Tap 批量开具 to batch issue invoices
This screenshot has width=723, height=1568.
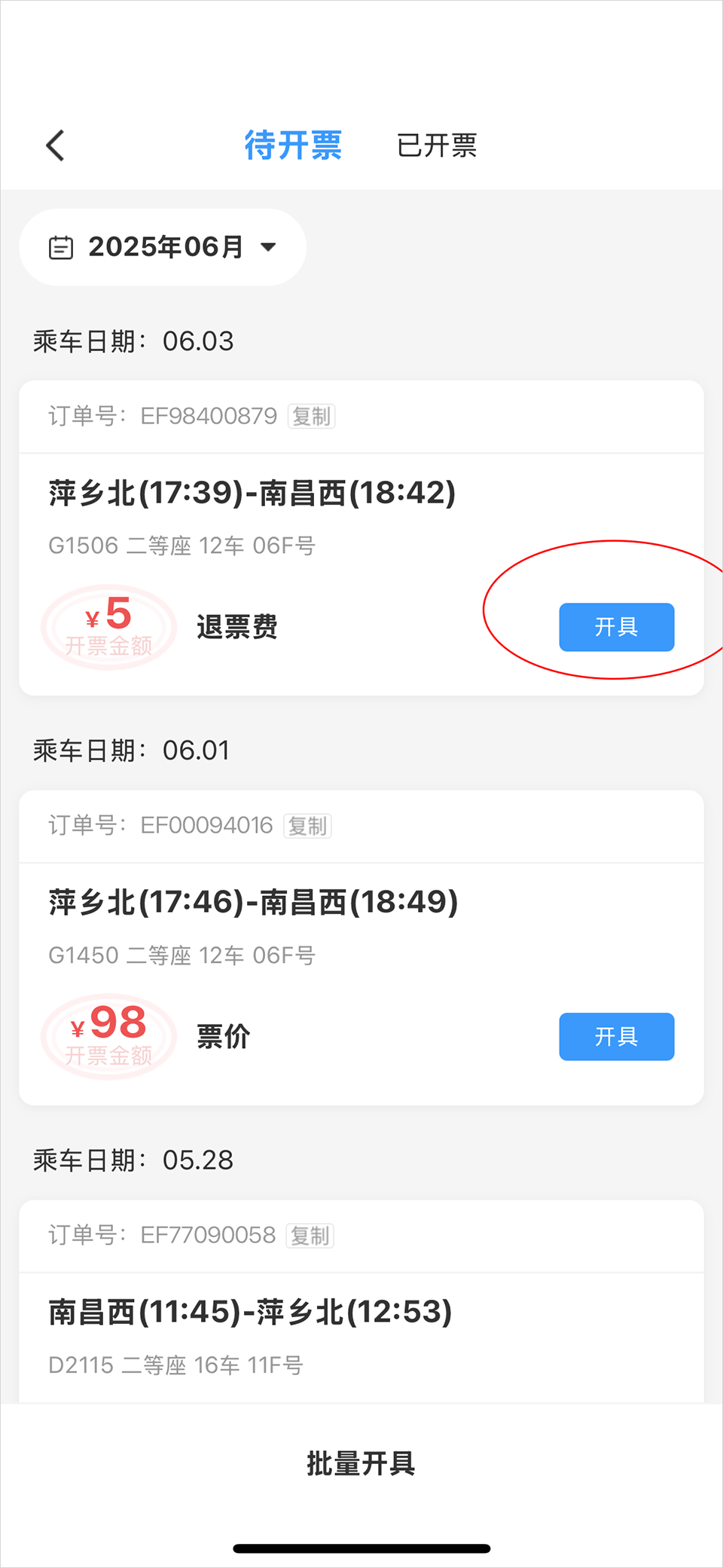pos(361,1463)
